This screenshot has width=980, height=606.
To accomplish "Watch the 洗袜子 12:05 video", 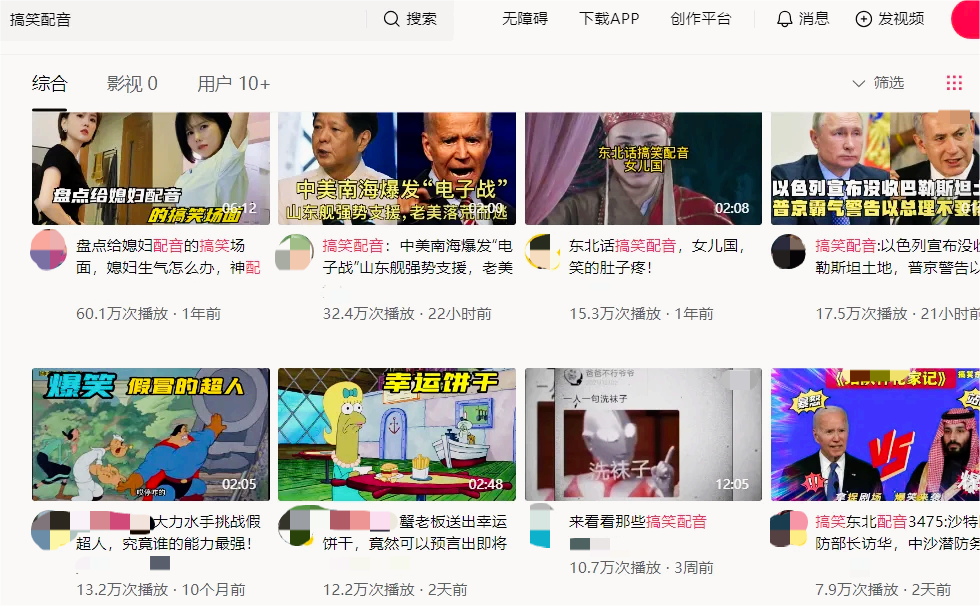I will [x=643, y=434].
